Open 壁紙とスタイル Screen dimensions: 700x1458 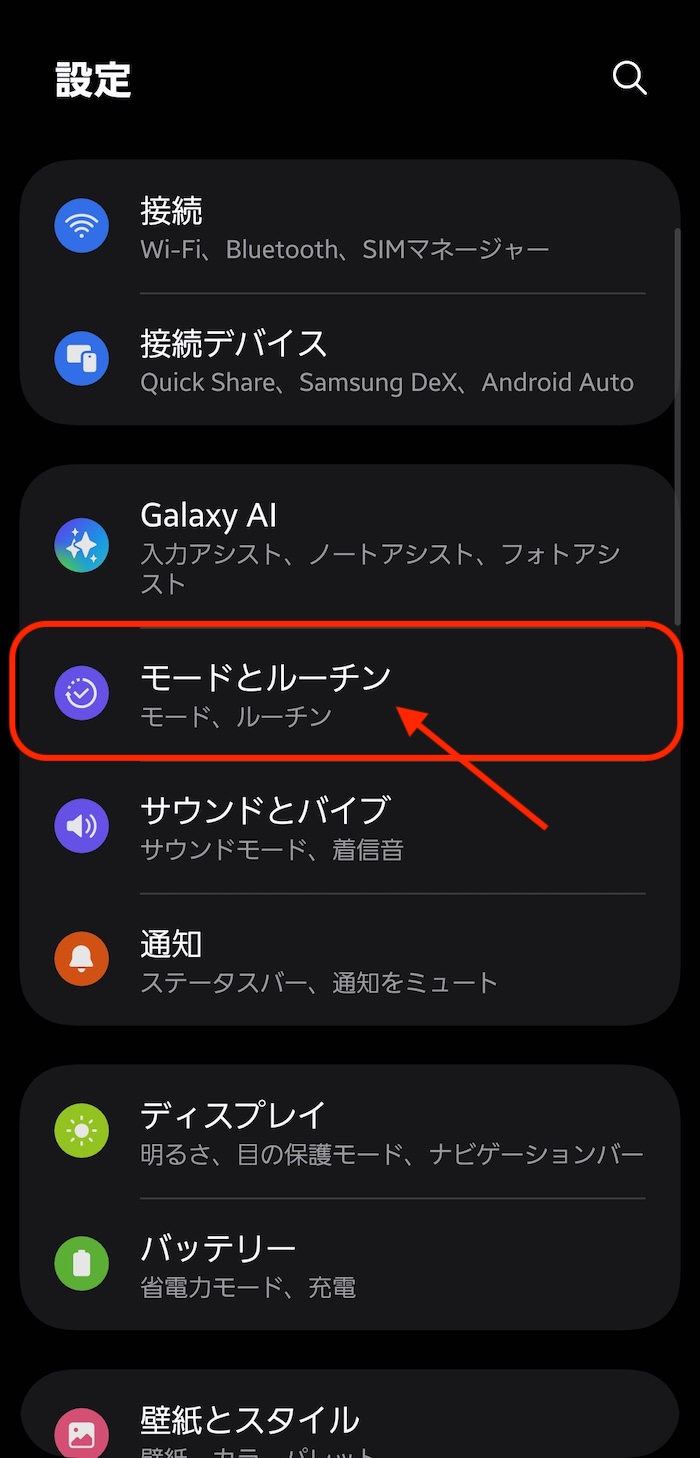(345, 1422)
